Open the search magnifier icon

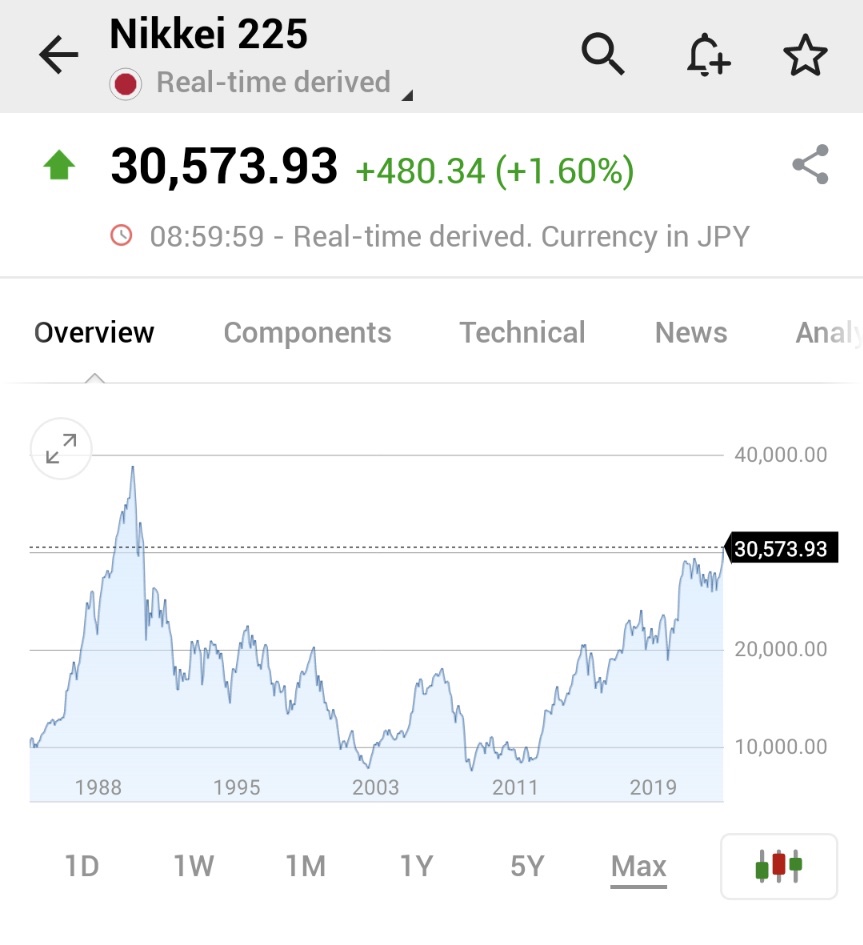(603, 56)
